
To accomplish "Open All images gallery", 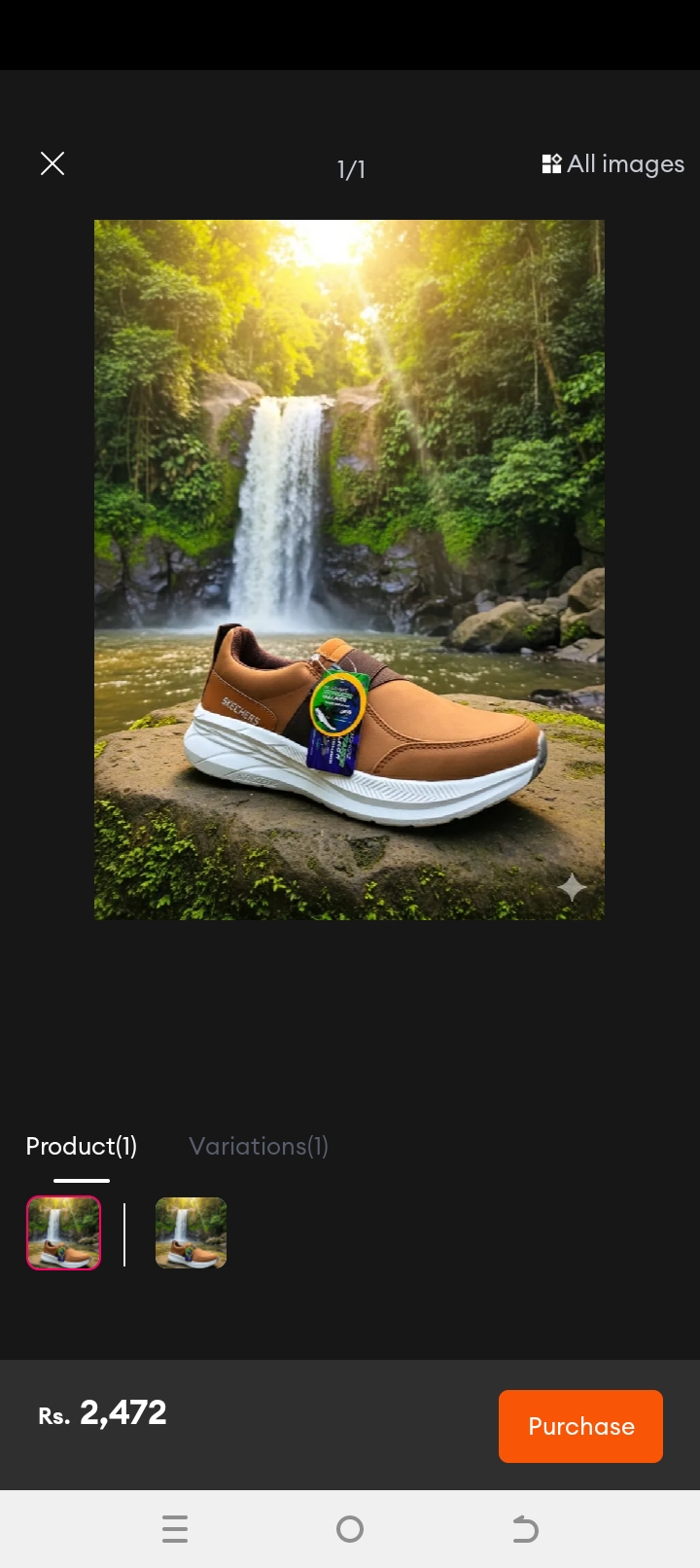I will (x=613, y=163).
